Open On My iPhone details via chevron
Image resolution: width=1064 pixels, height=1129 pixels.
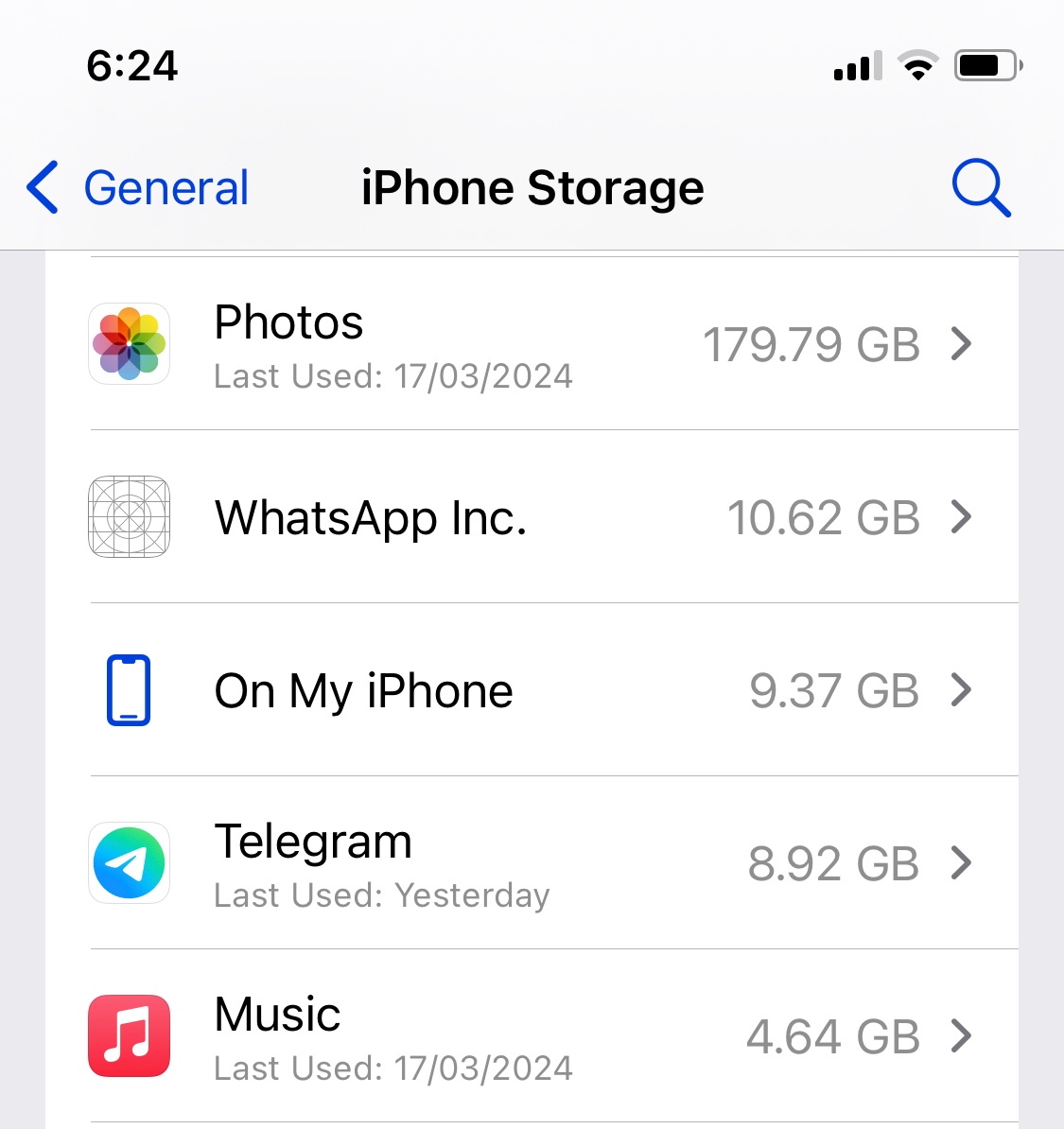(x=962, y=689)
